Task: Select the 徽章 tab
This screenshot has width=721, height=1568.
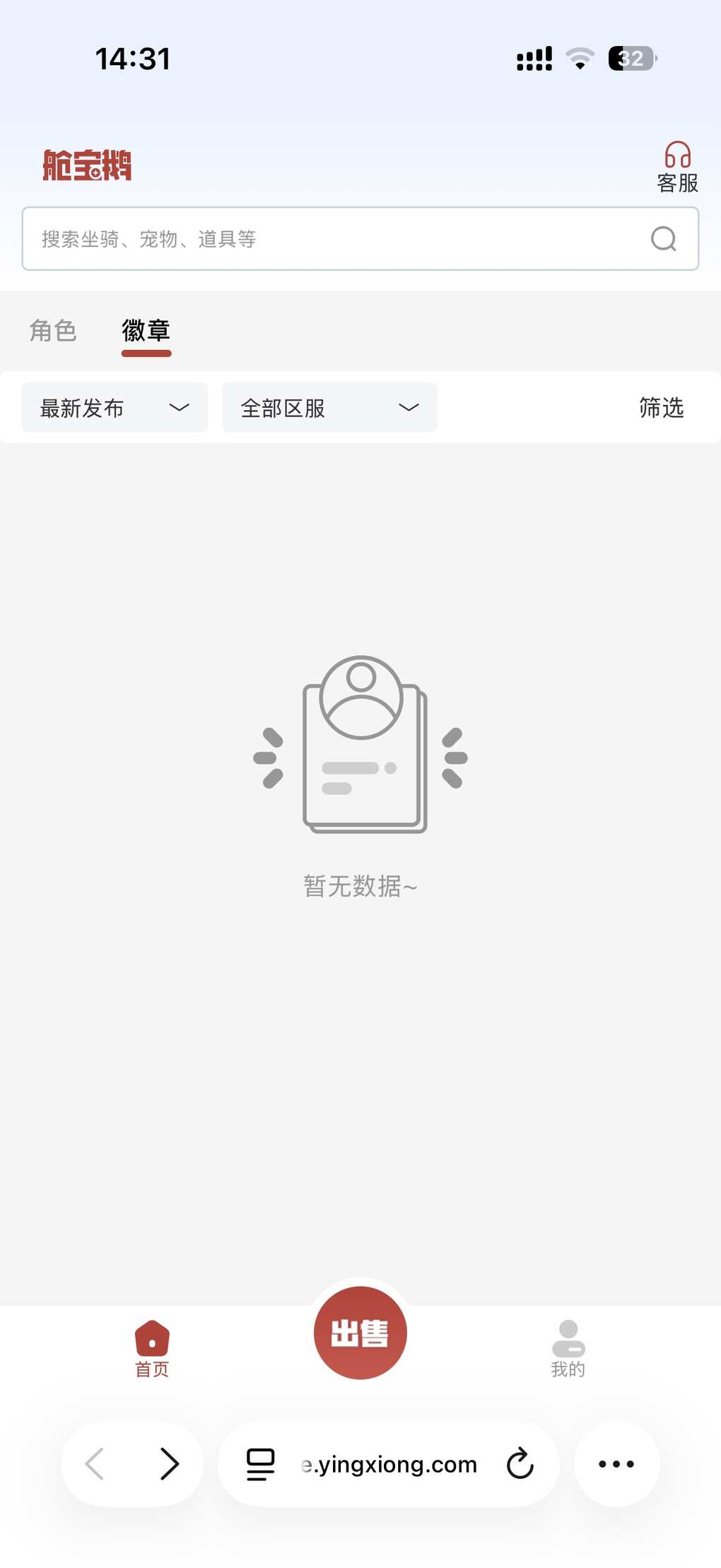Action: tap(146, 331)
